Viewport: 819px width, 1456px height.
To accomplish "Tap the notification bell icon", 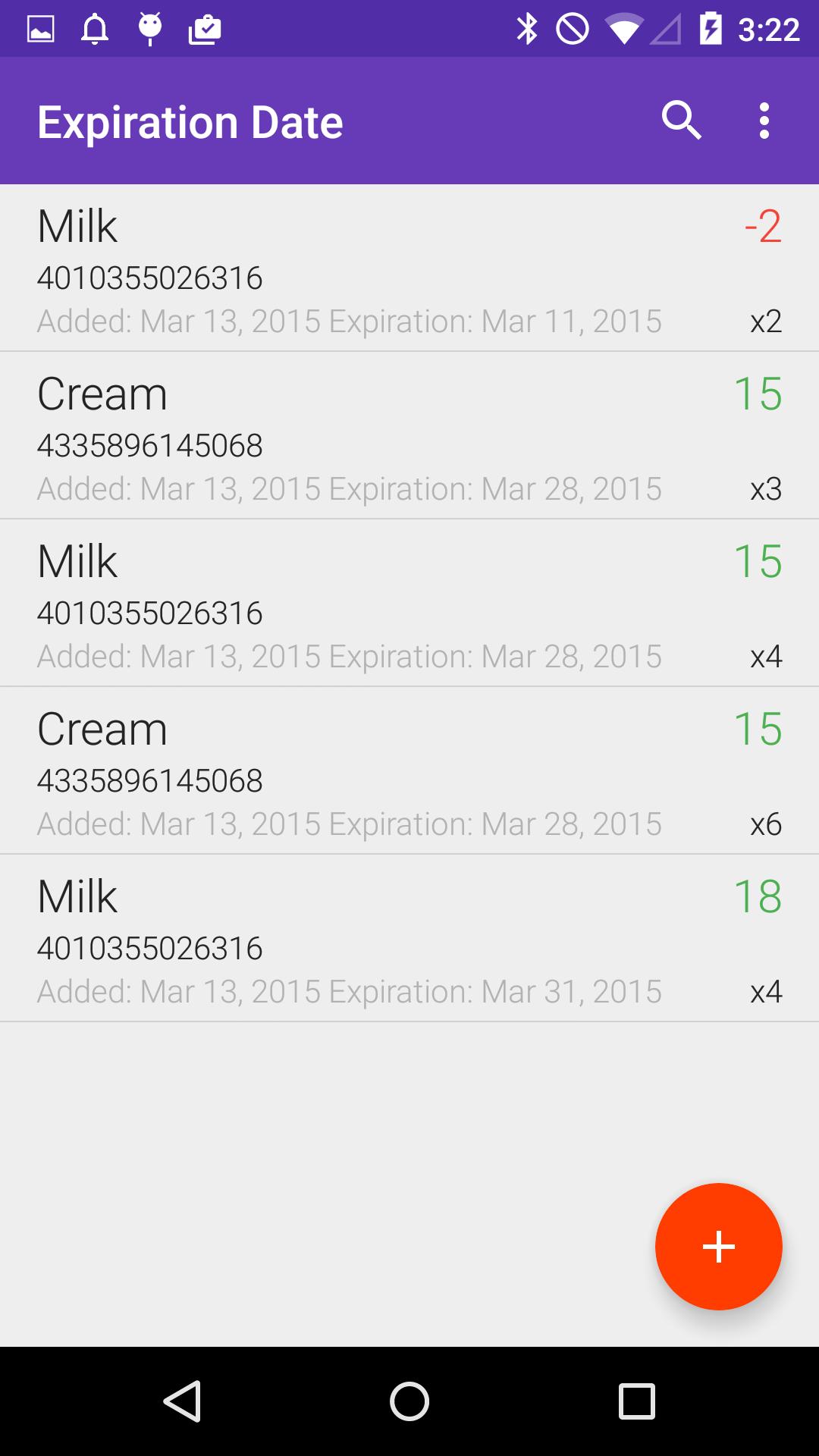I will [x=94, y=28].
